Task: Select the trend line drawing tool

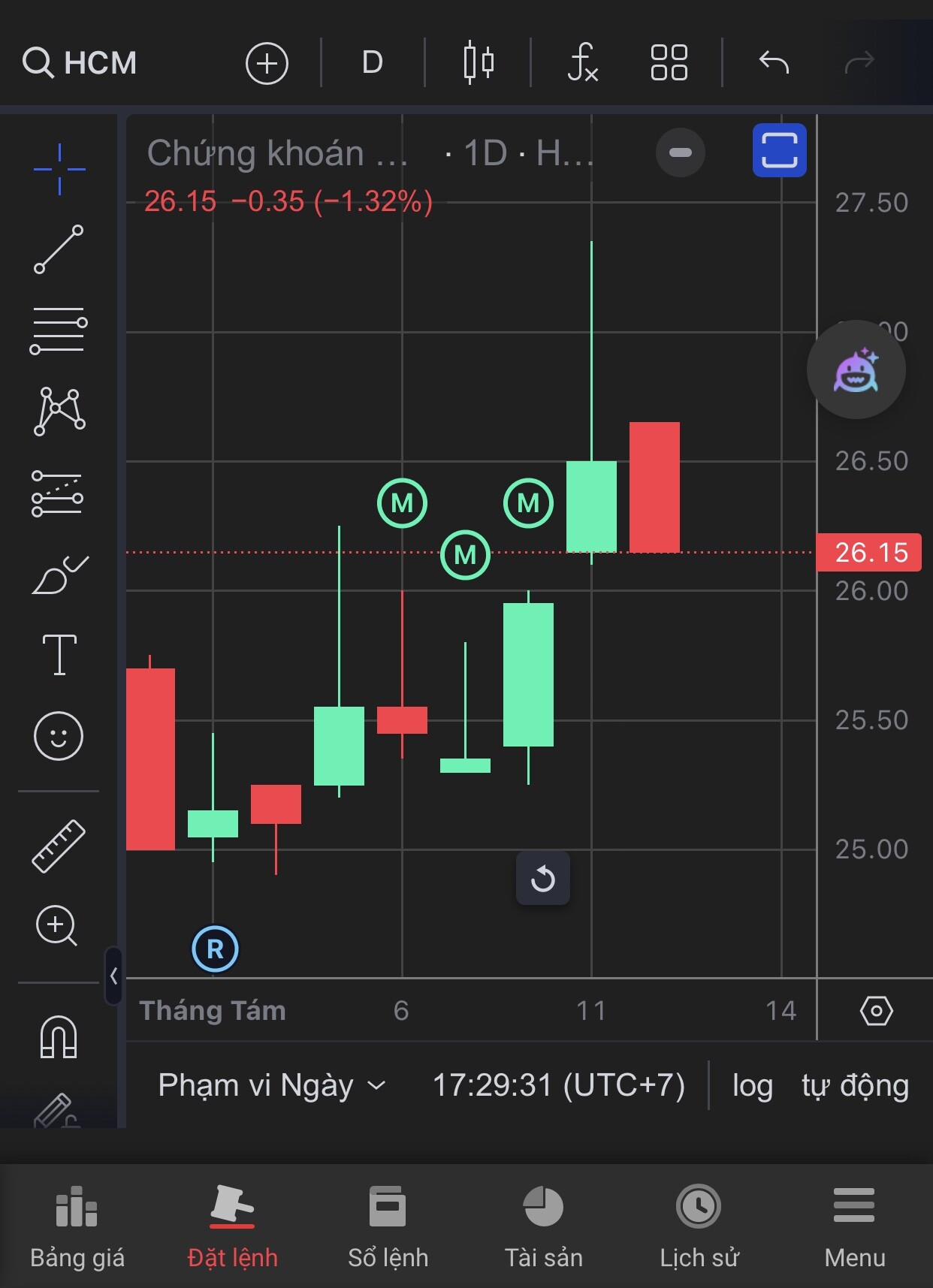Action: [59, 249]
